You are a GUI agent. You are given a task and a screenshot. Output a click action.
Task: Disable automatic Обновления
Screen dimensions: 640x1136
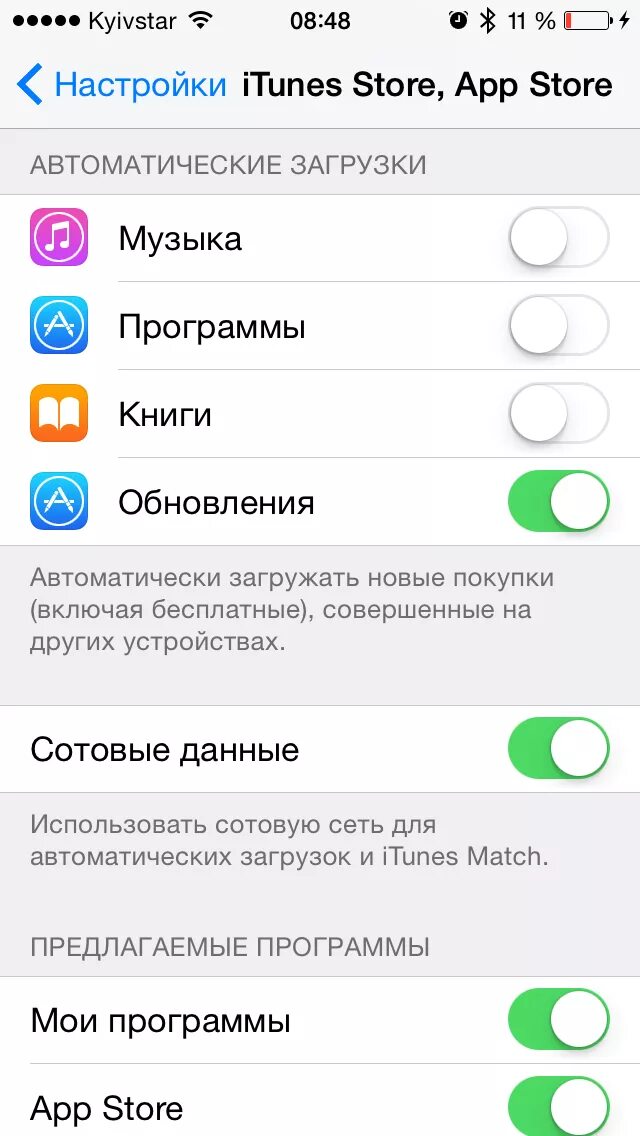pyautogui.click(x=558, y=501)
